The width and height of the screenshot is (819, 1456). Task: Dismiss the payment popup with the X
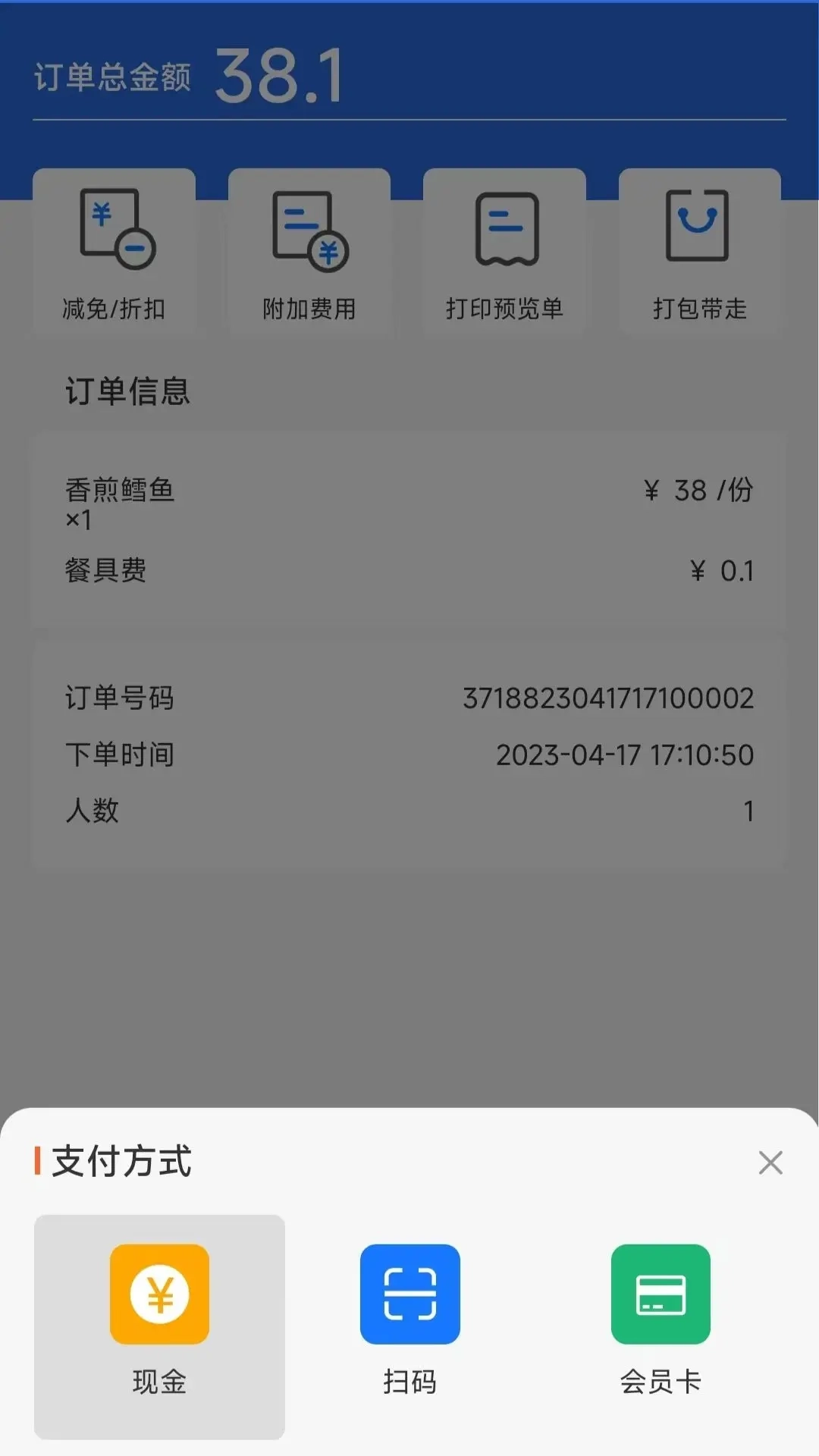click(770, 1163)
